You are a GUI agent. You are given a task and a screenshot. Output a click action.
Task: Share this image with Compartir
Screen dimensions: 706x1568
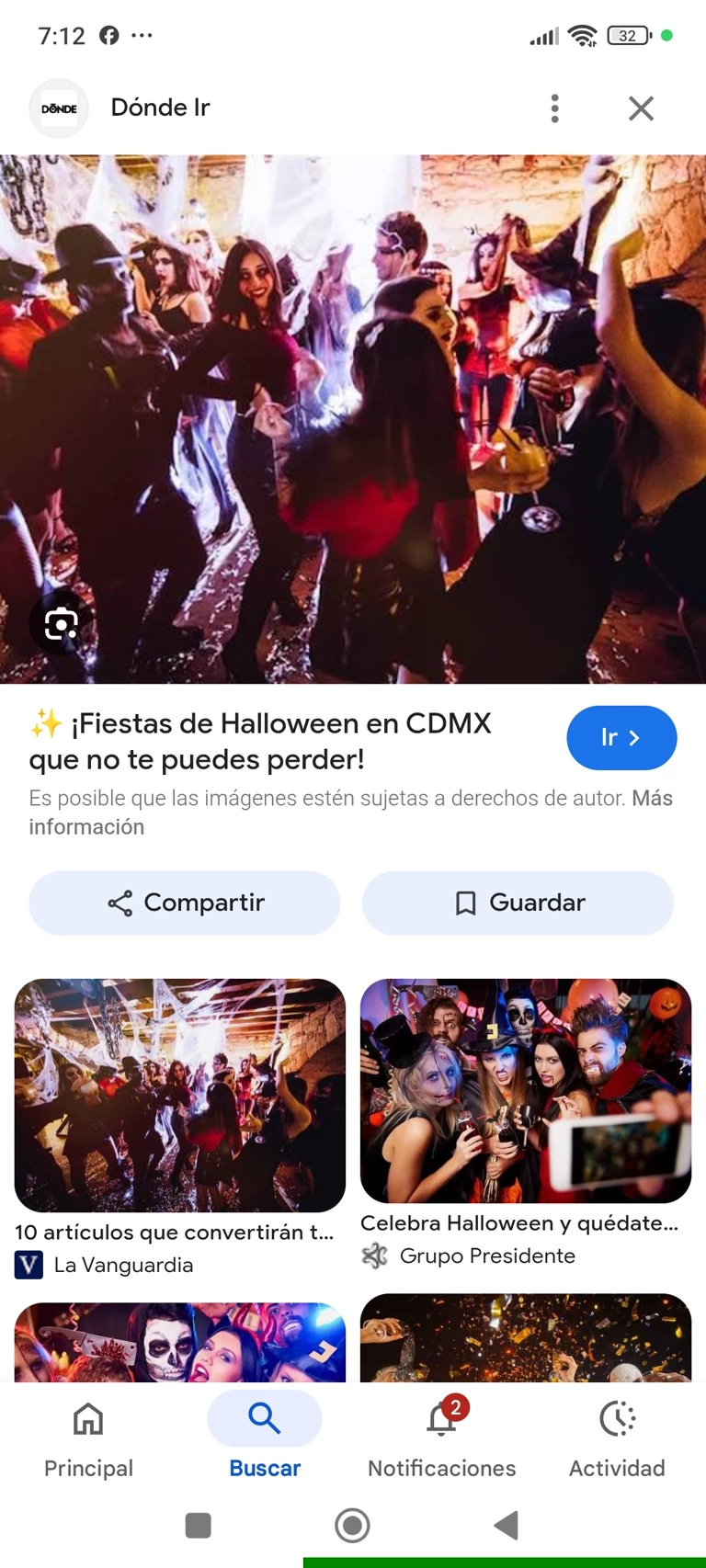coord(185,903)
